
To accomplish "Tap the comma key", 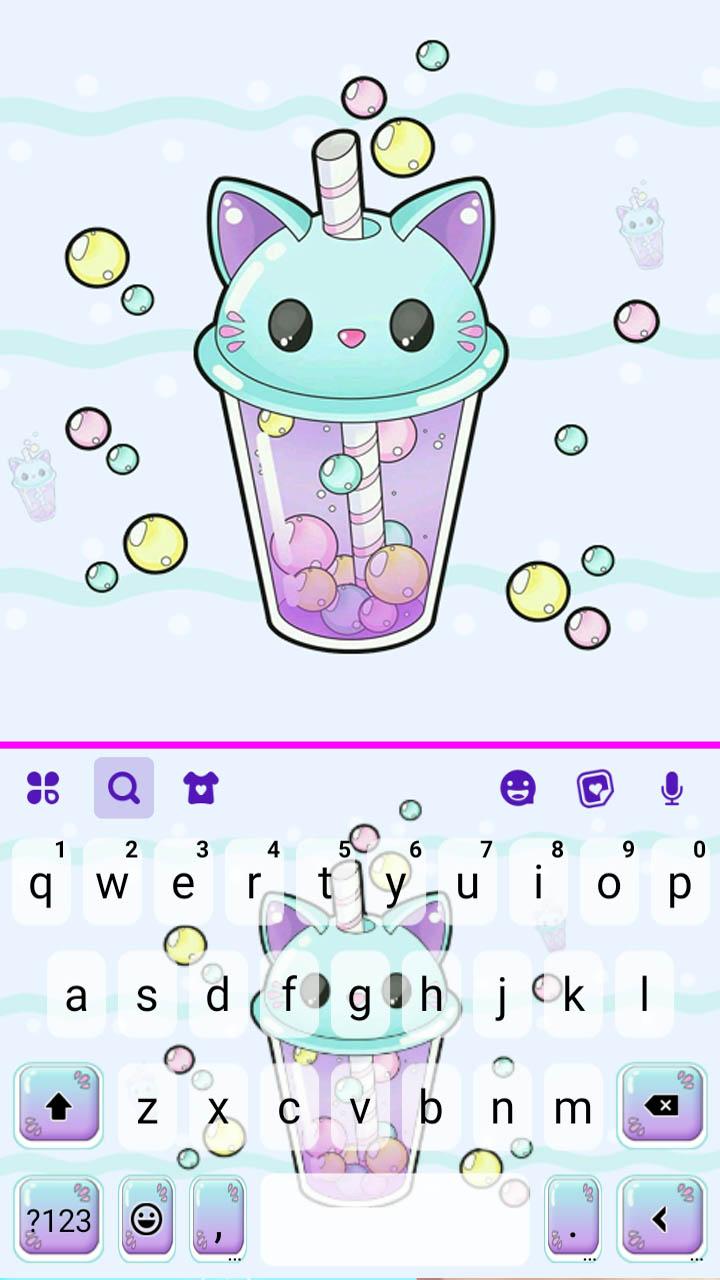I will pos(218,1219).
